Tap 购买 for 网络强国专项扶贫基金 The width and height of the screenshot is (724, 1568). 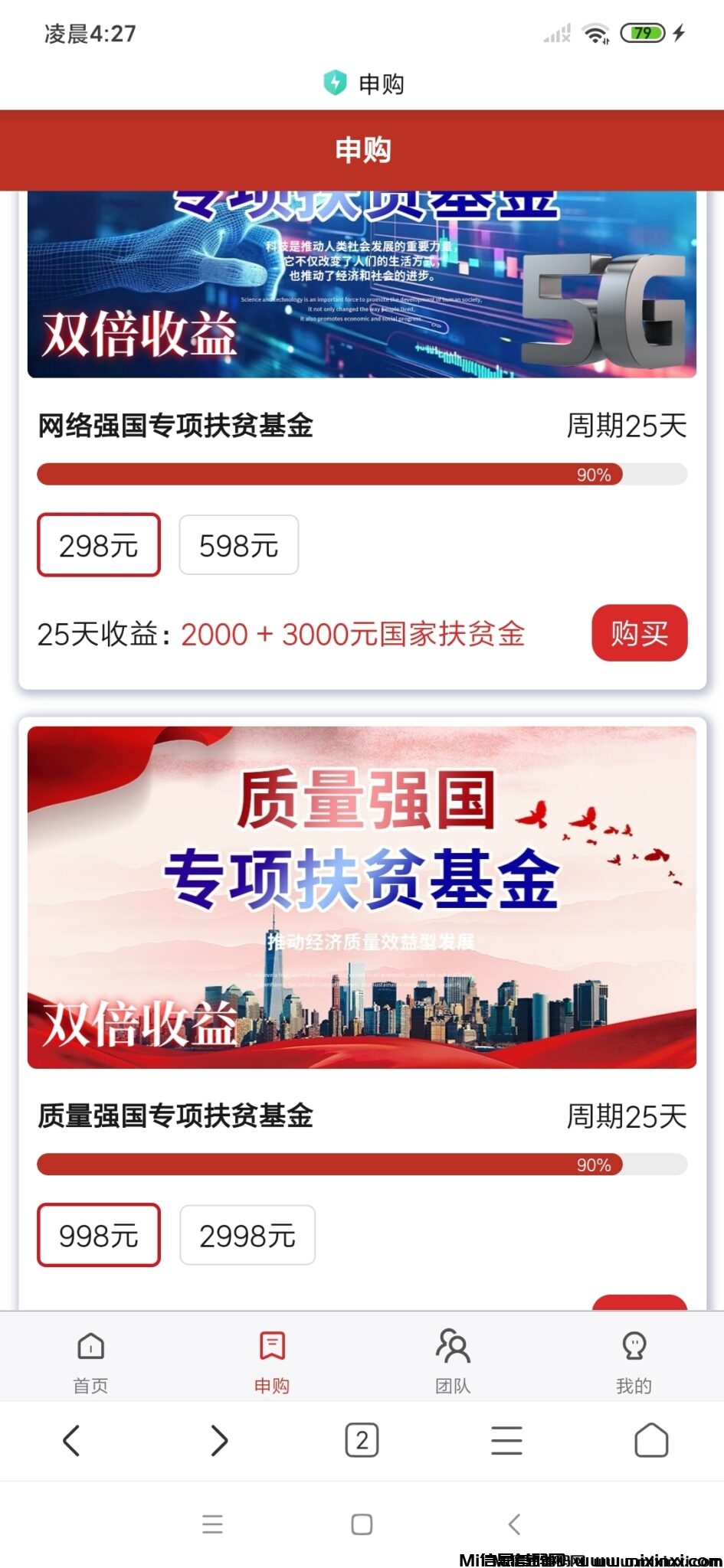pyautogui.click(x=639, y=633)
